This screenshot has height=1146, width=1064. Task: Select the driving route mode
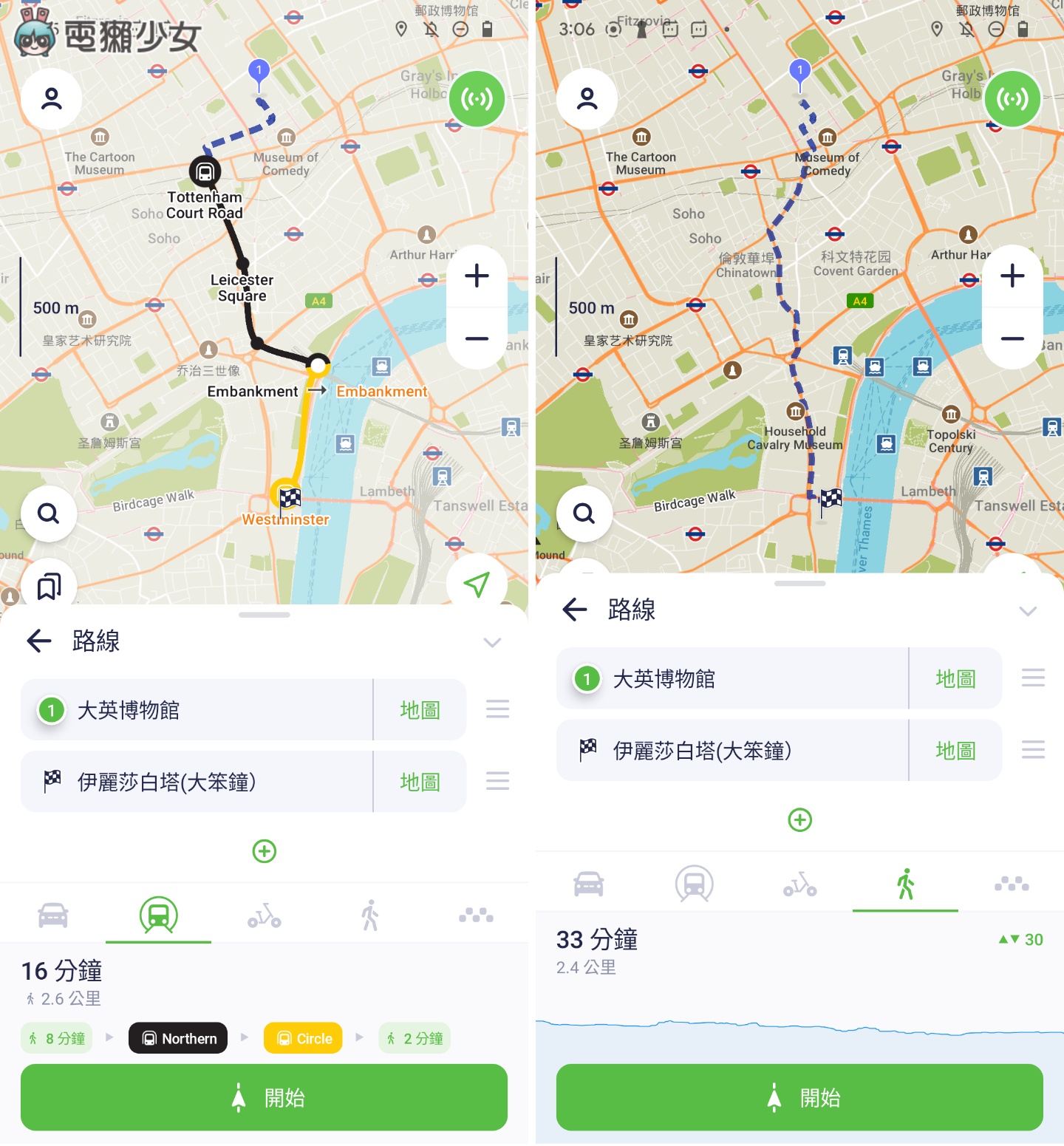click(52, 914)
